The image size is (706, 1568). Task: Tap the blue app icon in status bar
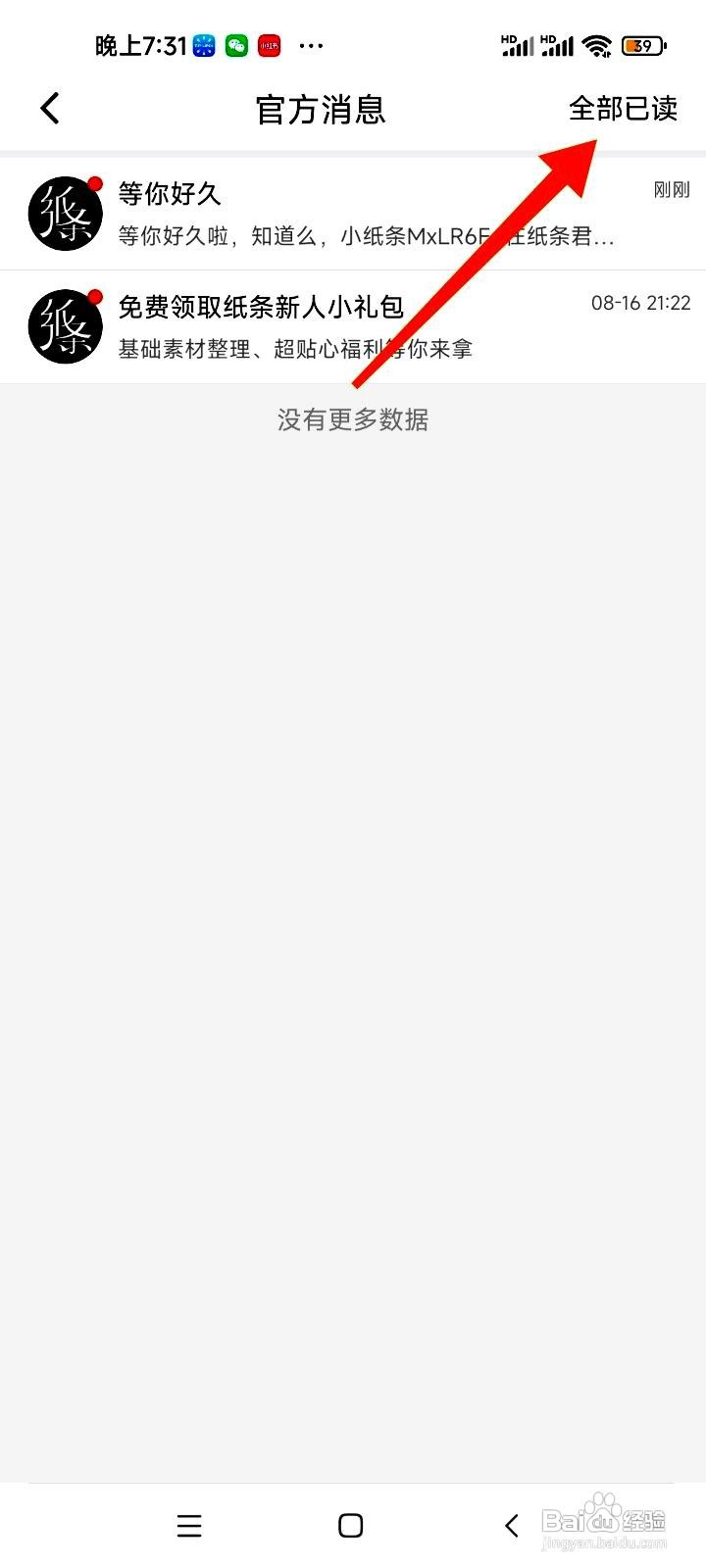point(202,45)
